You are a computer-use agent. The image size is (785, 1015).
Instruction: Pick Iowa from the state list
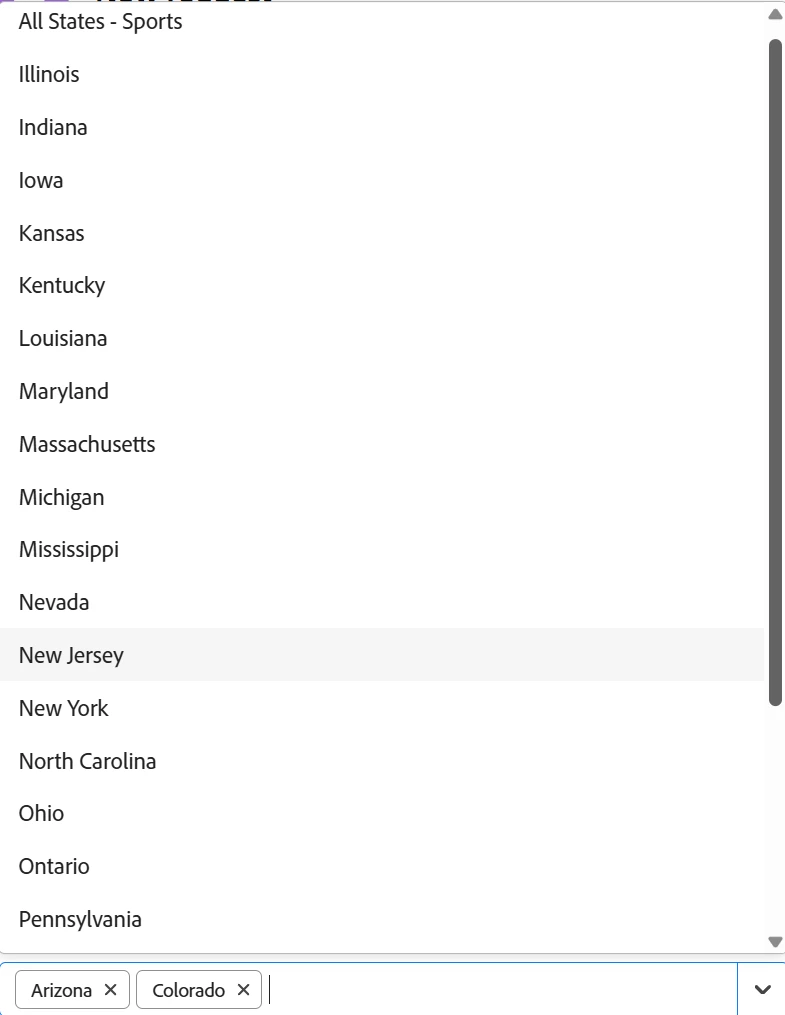pyautogui.click(x=41, y=181)
